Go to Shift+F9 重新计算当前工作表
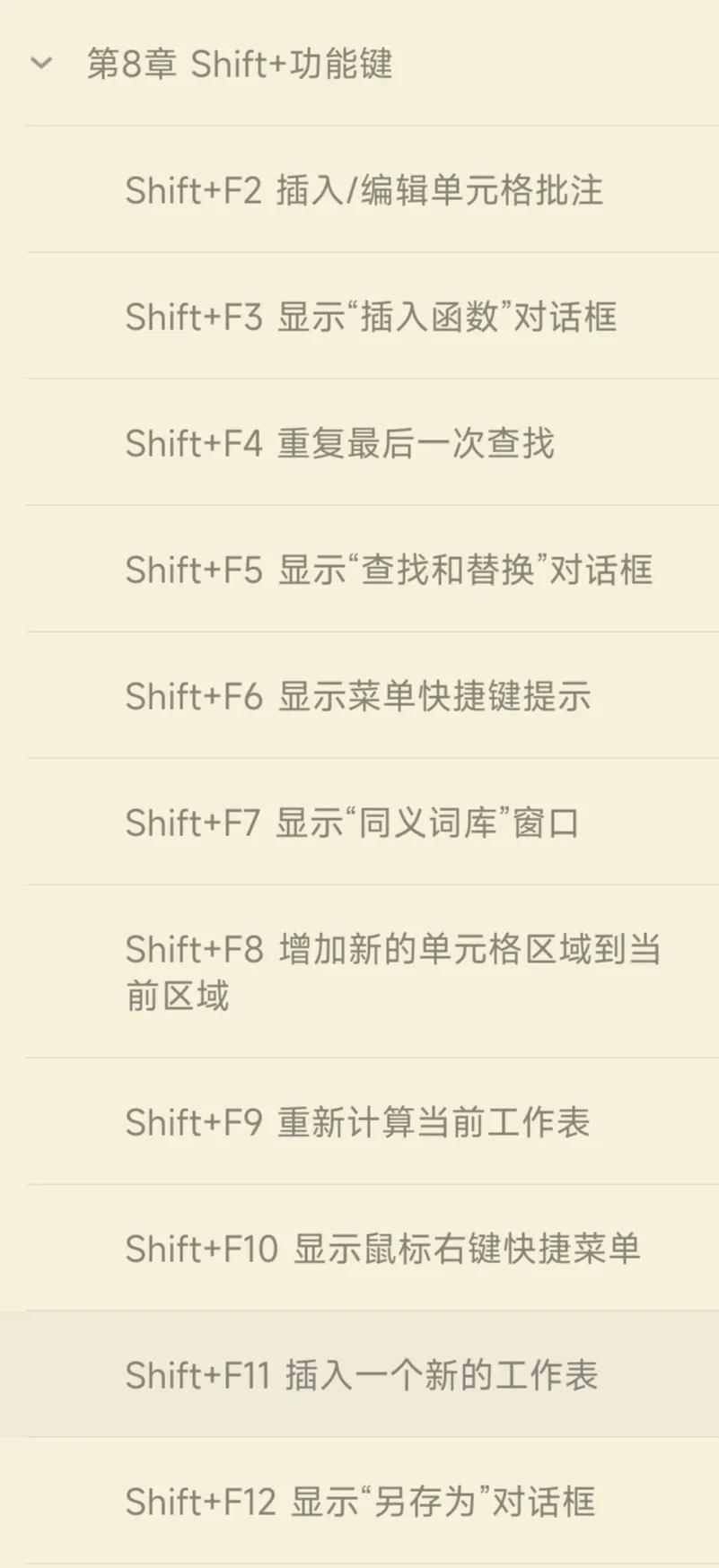Viewport: 719px width, 1568px height. pos(358,1122)
